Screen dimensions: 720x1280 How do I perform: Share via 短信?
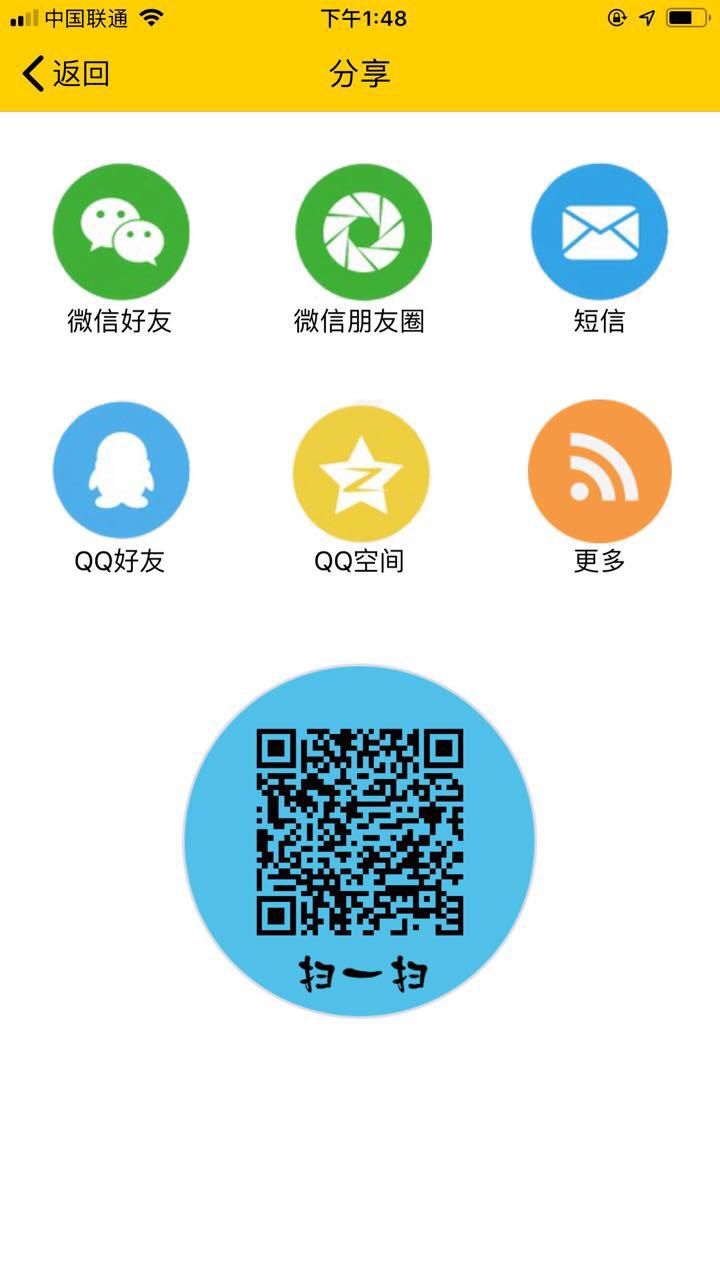pyautogui.click(x=599, y=232)
